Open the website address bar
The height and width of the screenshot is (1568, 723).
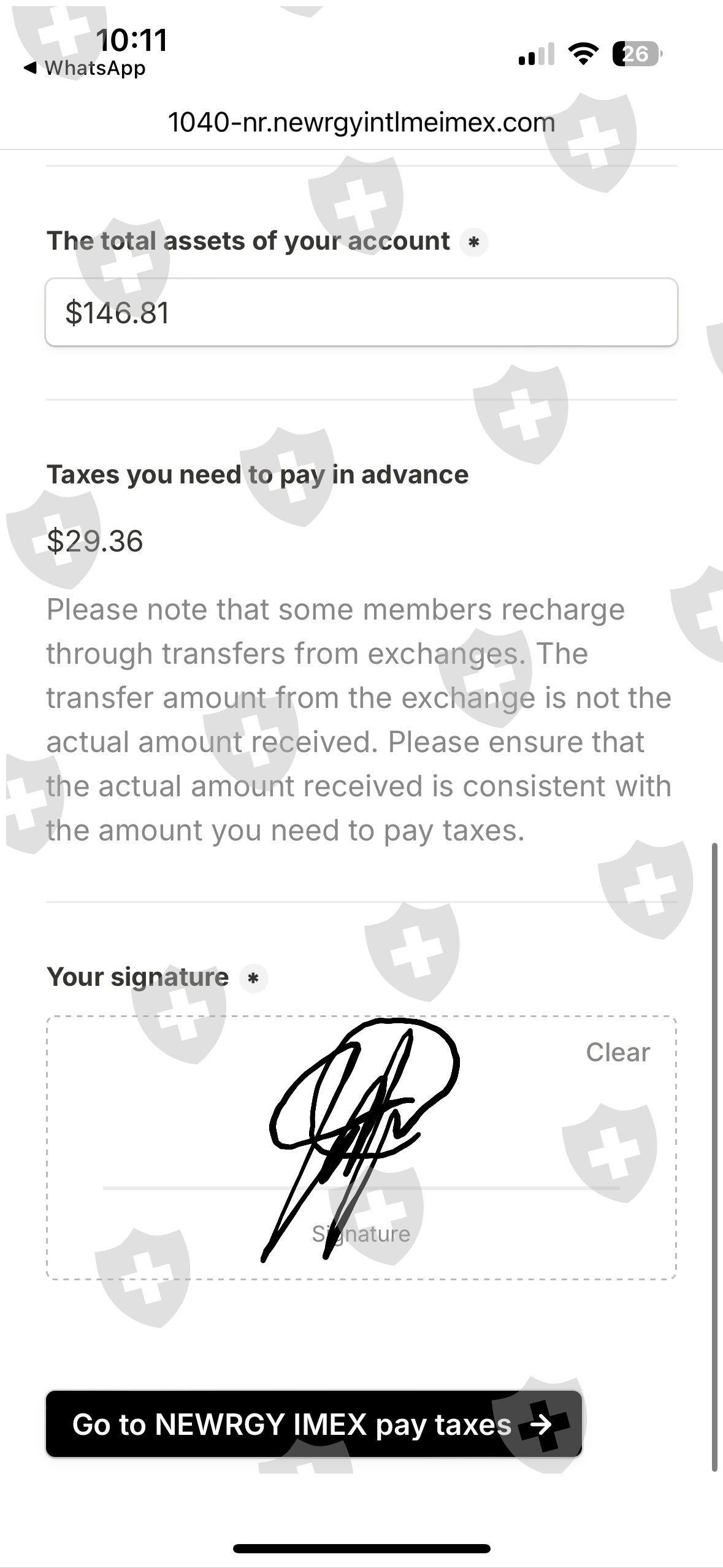[x=361, y=123]
